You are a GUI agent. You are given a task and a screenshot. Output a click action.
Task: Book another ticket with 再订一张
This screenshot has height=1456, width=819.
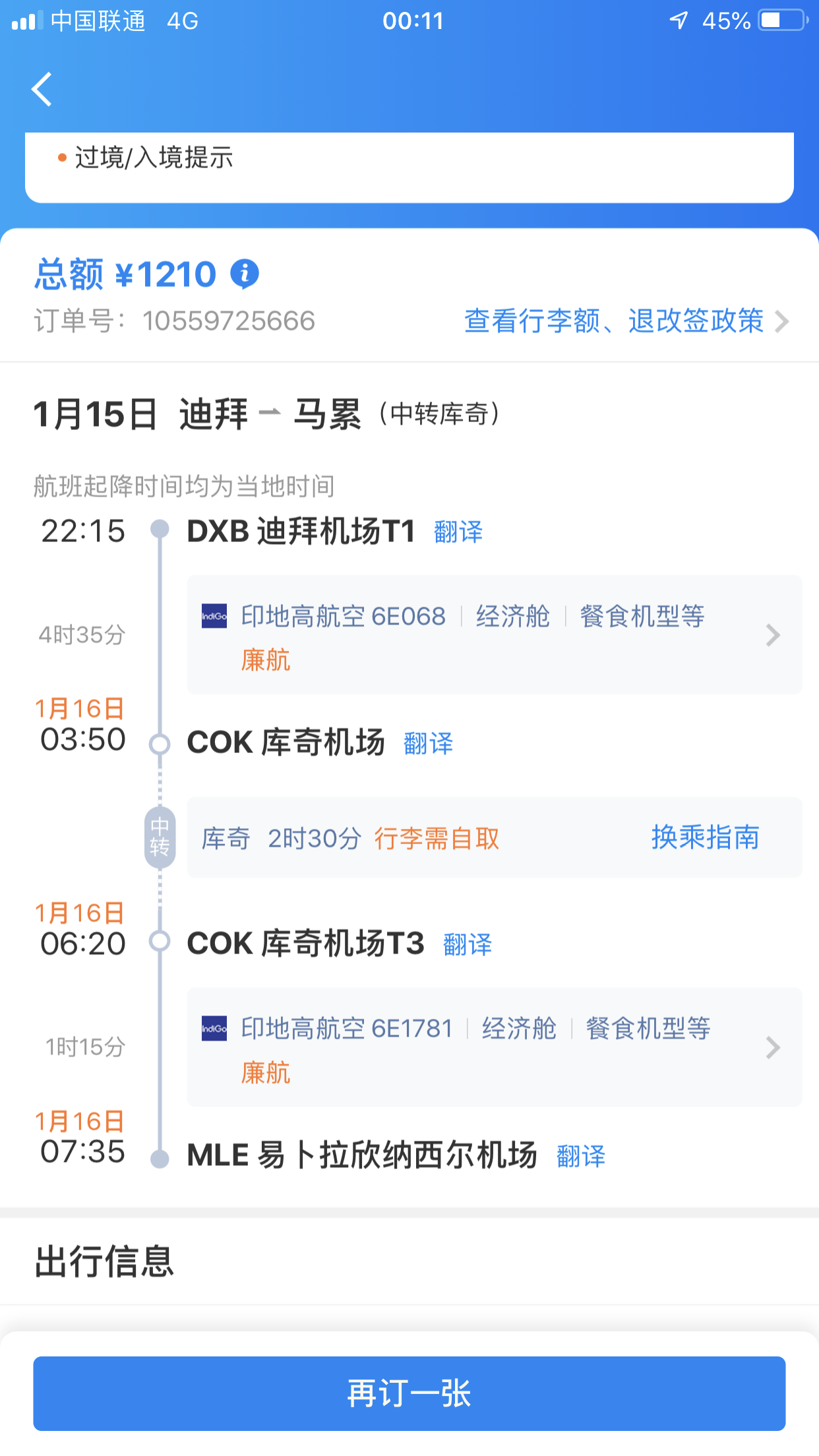(409, 1393)
